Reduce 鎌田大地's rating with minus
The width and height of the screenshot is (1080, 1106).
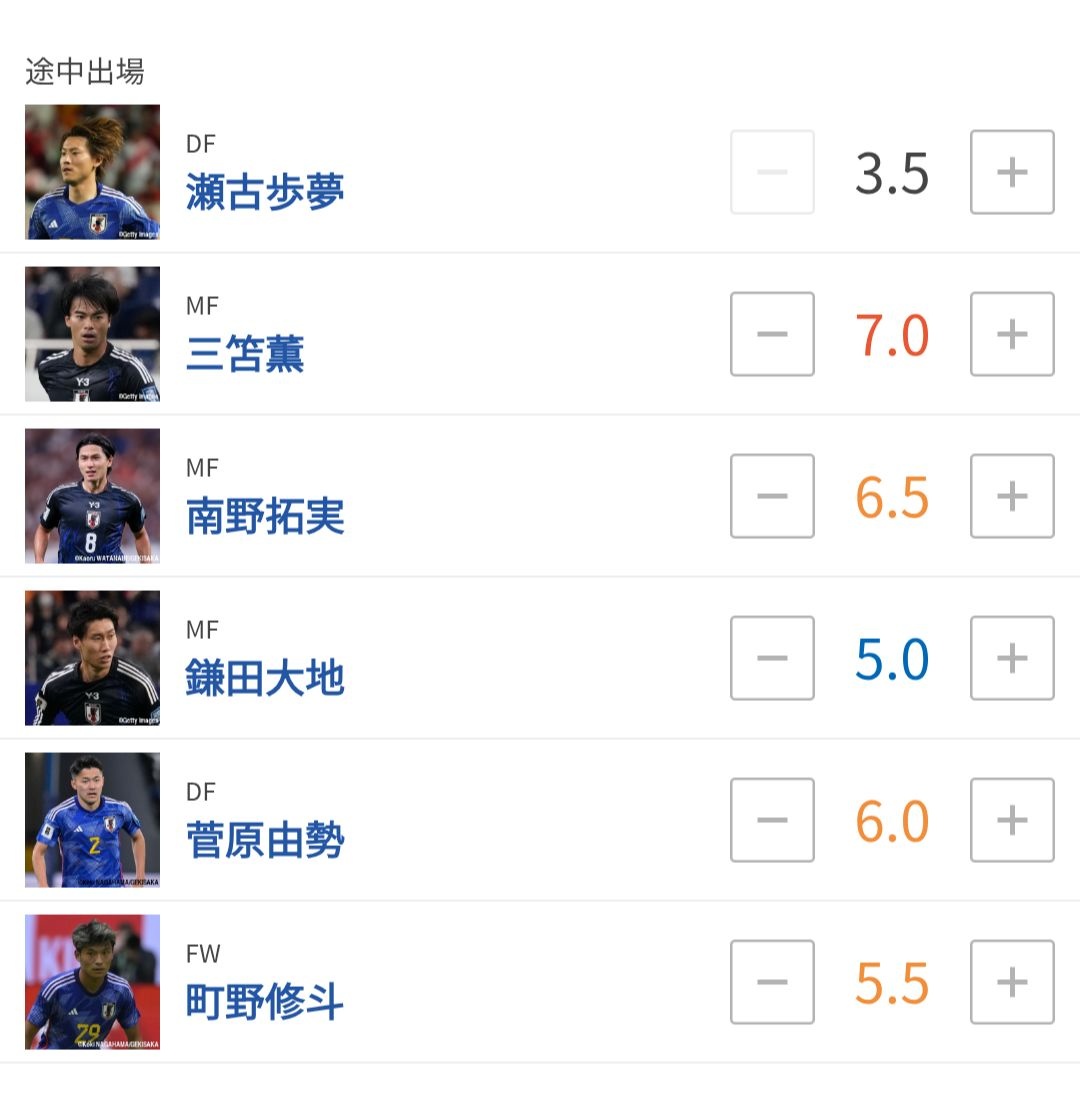772,658
